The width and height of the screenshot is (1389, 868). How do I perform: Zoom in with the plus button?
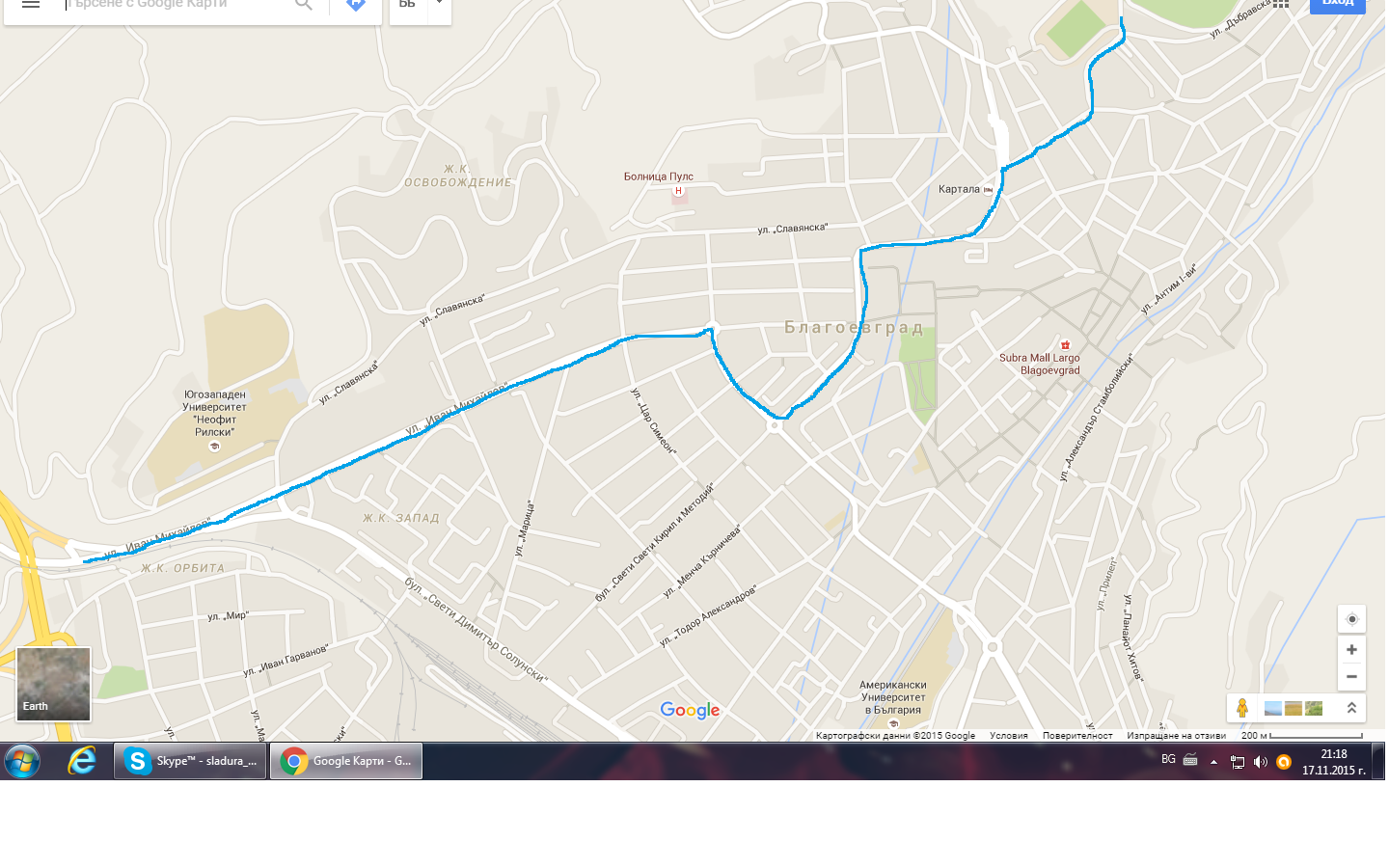click(x=1351, y=649)
